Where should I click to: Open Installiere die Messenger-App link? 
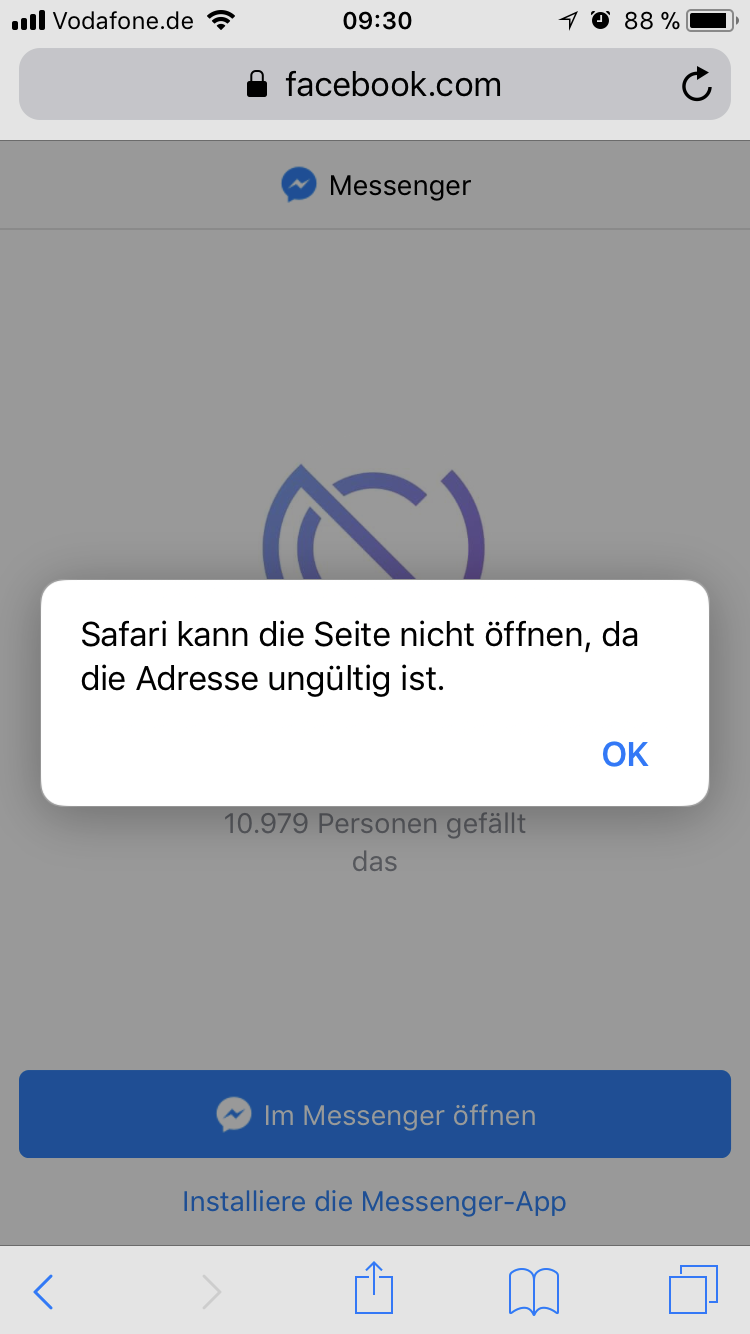[374, 1201]
